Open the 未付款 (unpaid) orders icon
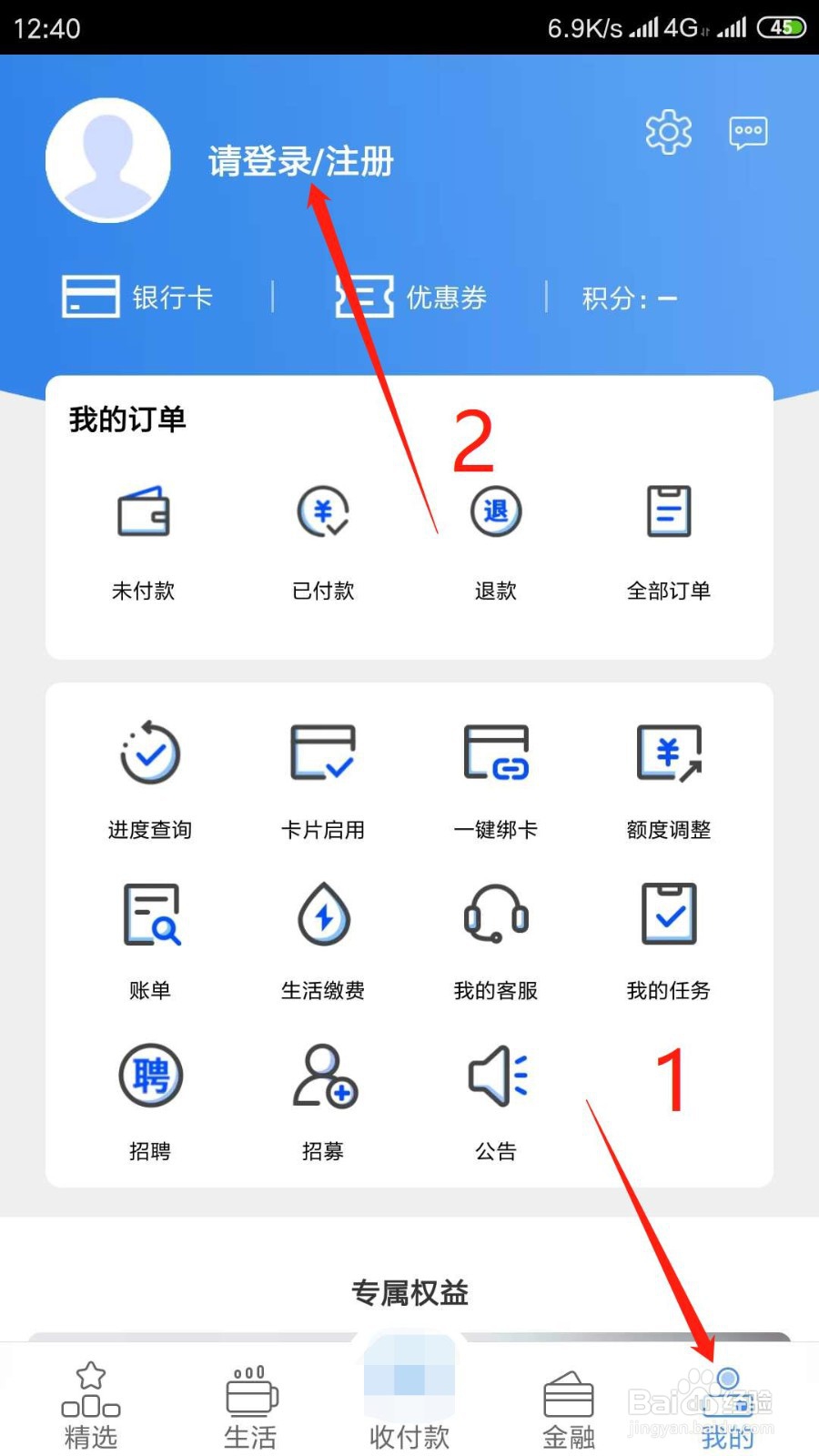Image resolution: width=819 pixels, height=1456 pixels. coord(143,537)
